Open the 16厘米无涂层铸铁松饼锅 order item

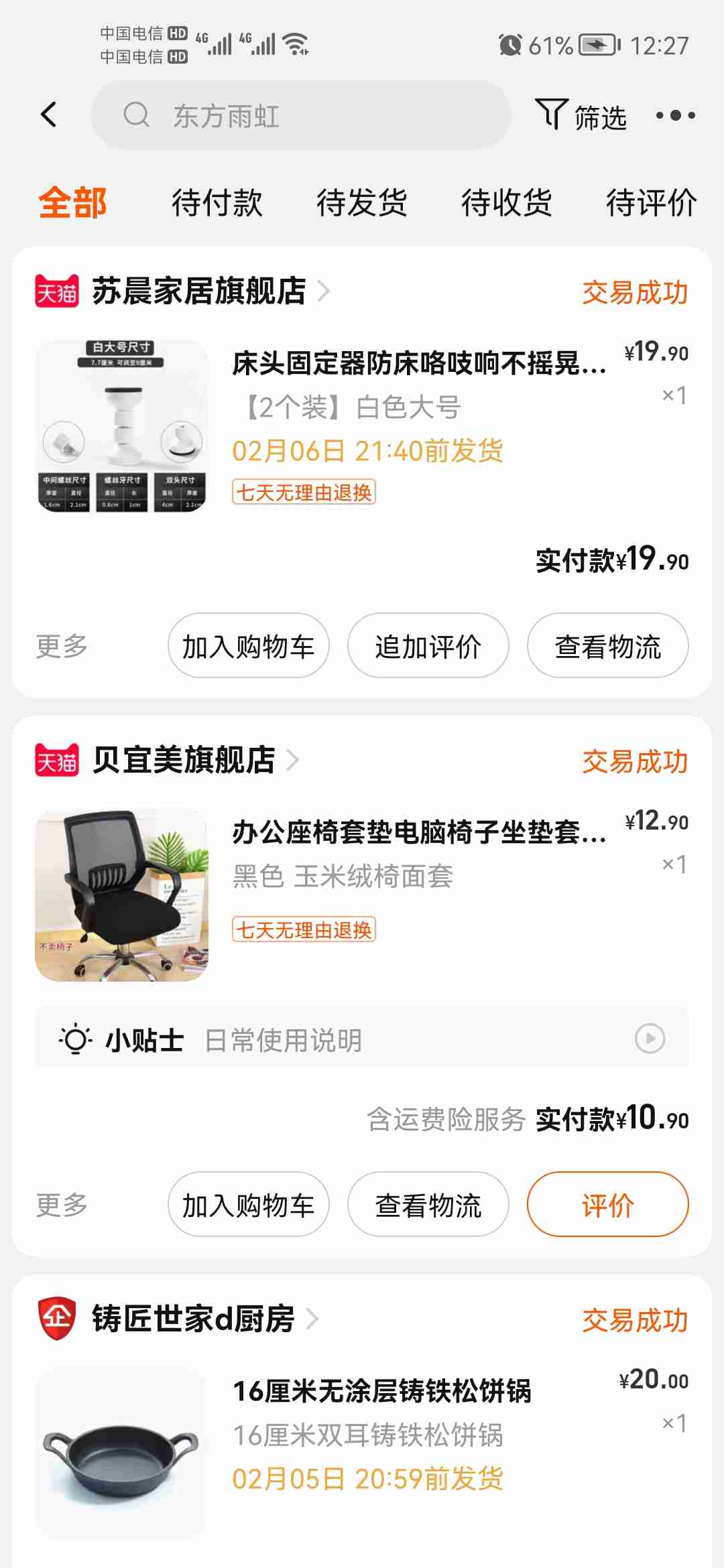click(x=381, y=1391)
